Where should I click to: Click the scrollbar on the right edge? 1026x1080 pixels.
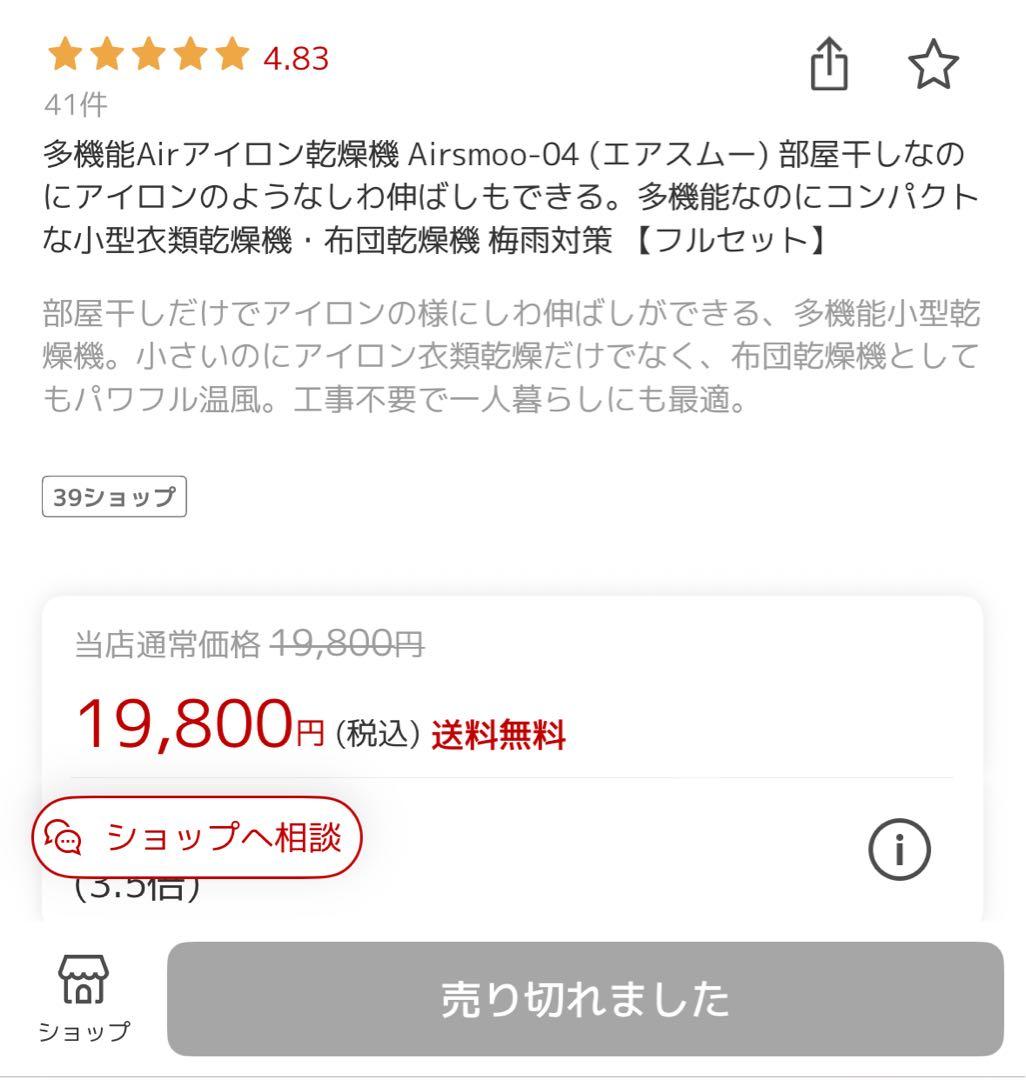(x=1020, y=400)
